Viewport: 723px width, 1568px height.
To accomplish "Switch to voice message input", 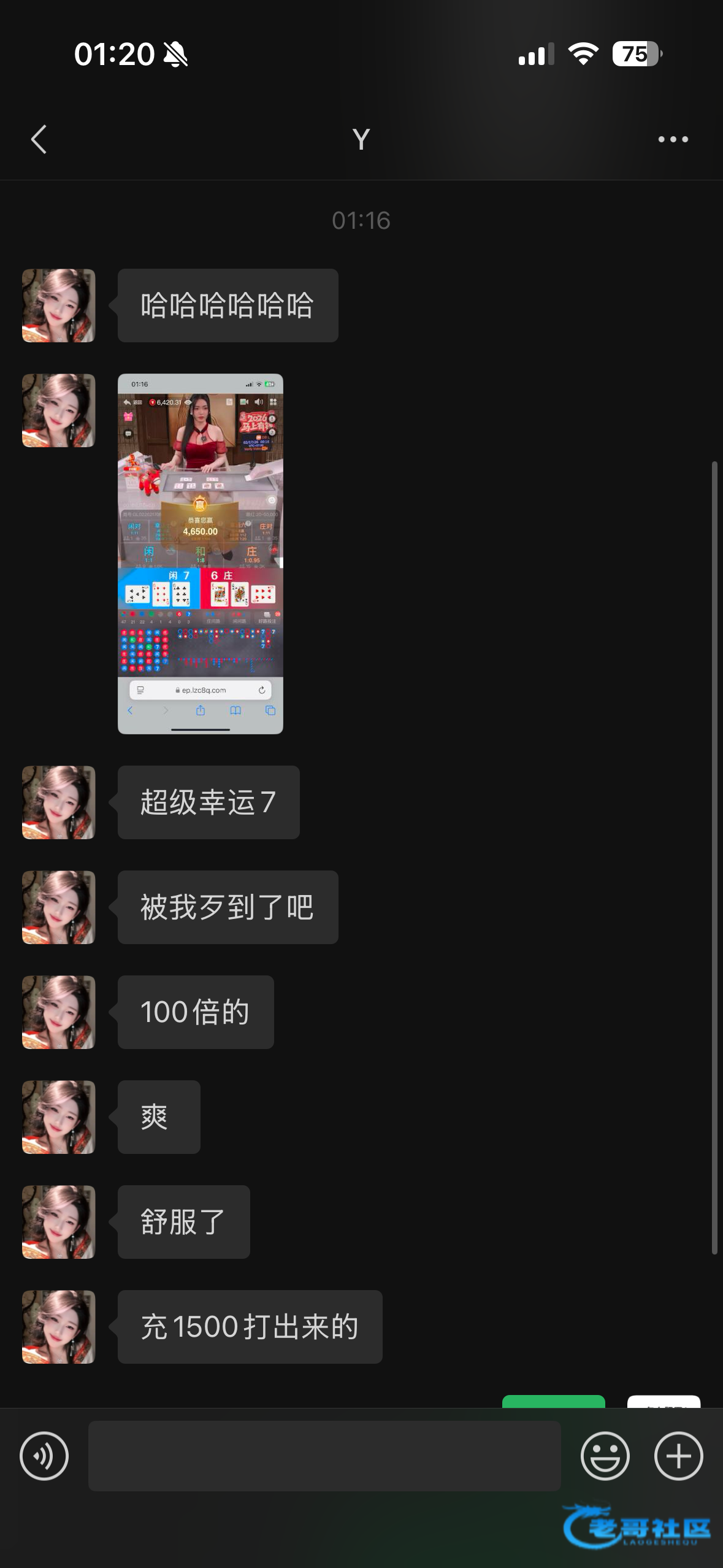I will (44, 1456).
